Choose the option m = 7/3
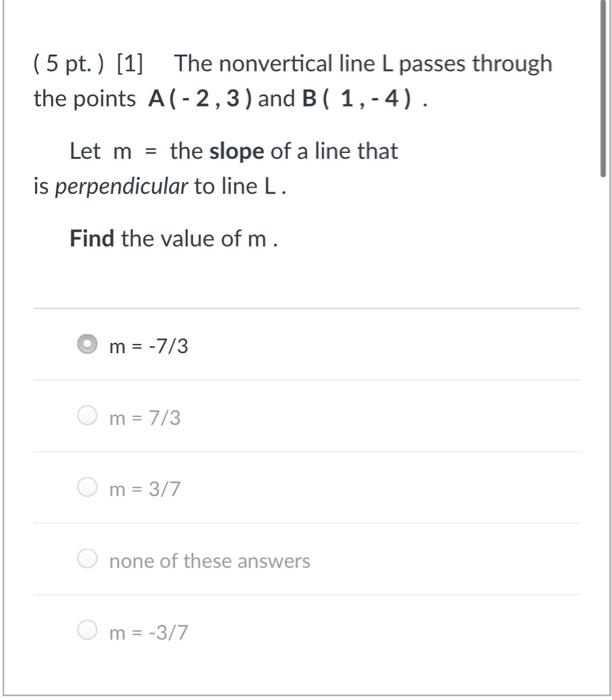This screenshot has width=612, height=700. coord(88,416)
